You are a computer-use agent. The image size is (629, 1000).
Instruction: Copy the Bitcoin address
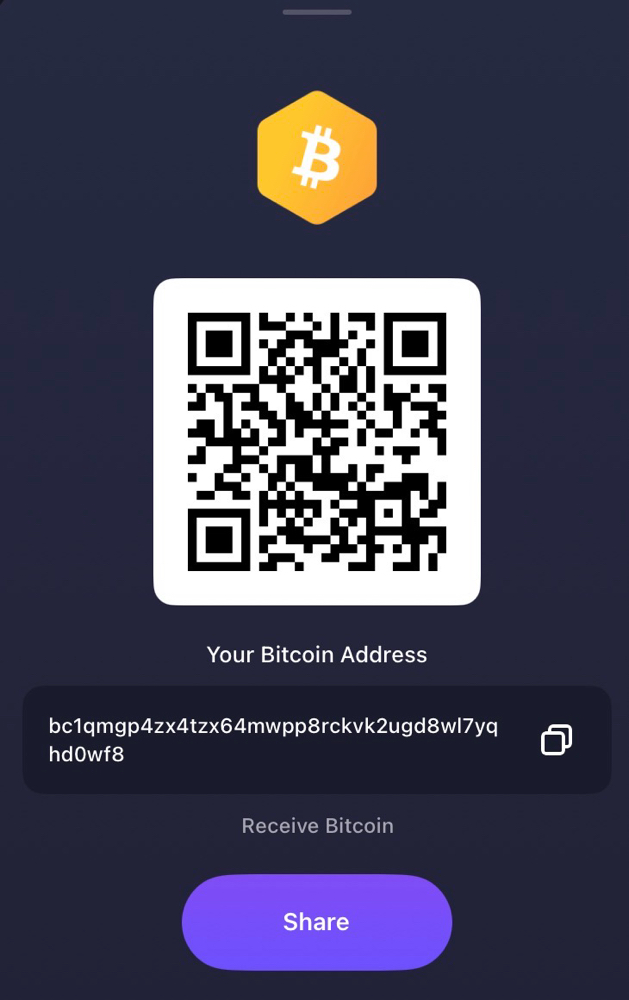556,739
